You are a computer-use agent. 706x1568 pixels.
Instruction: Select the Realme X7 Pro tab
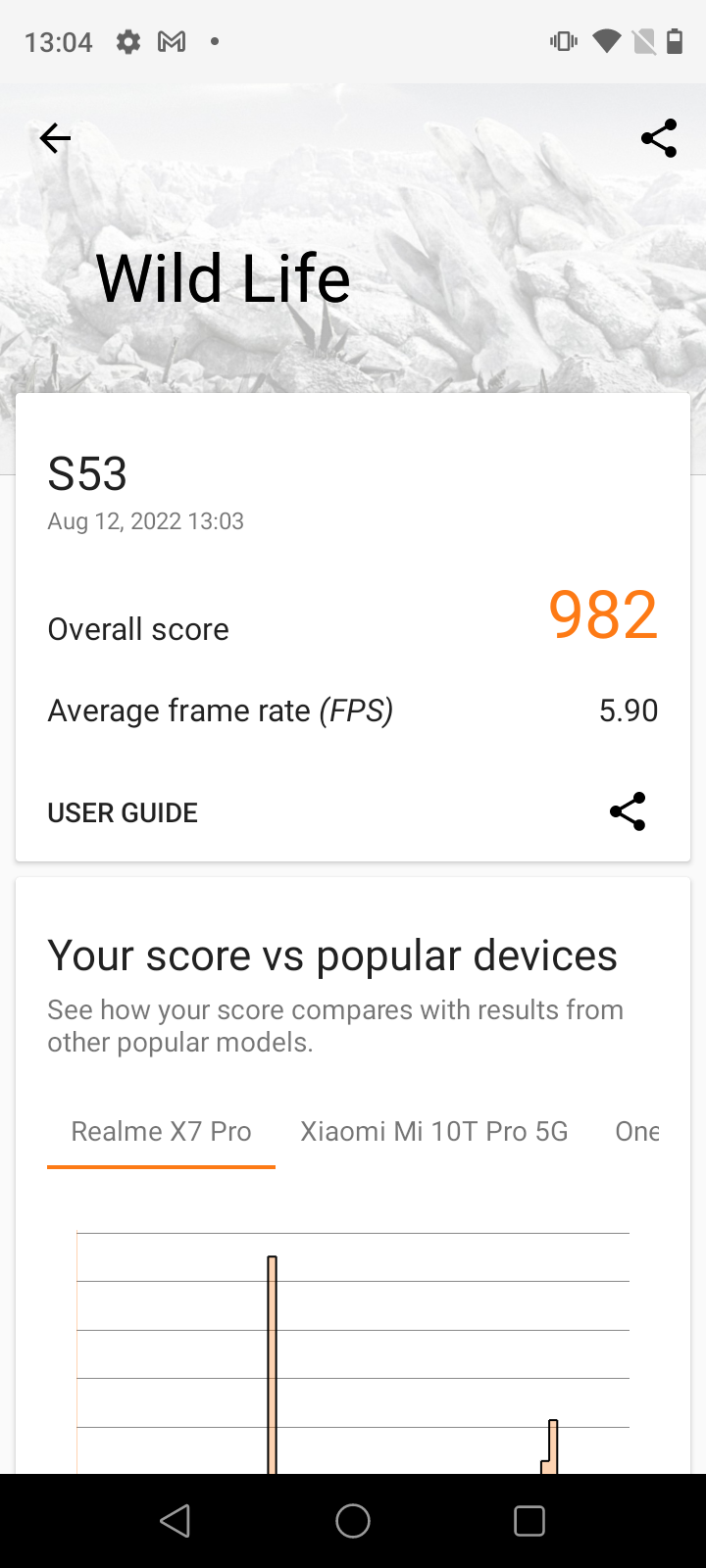point(161,1131)
